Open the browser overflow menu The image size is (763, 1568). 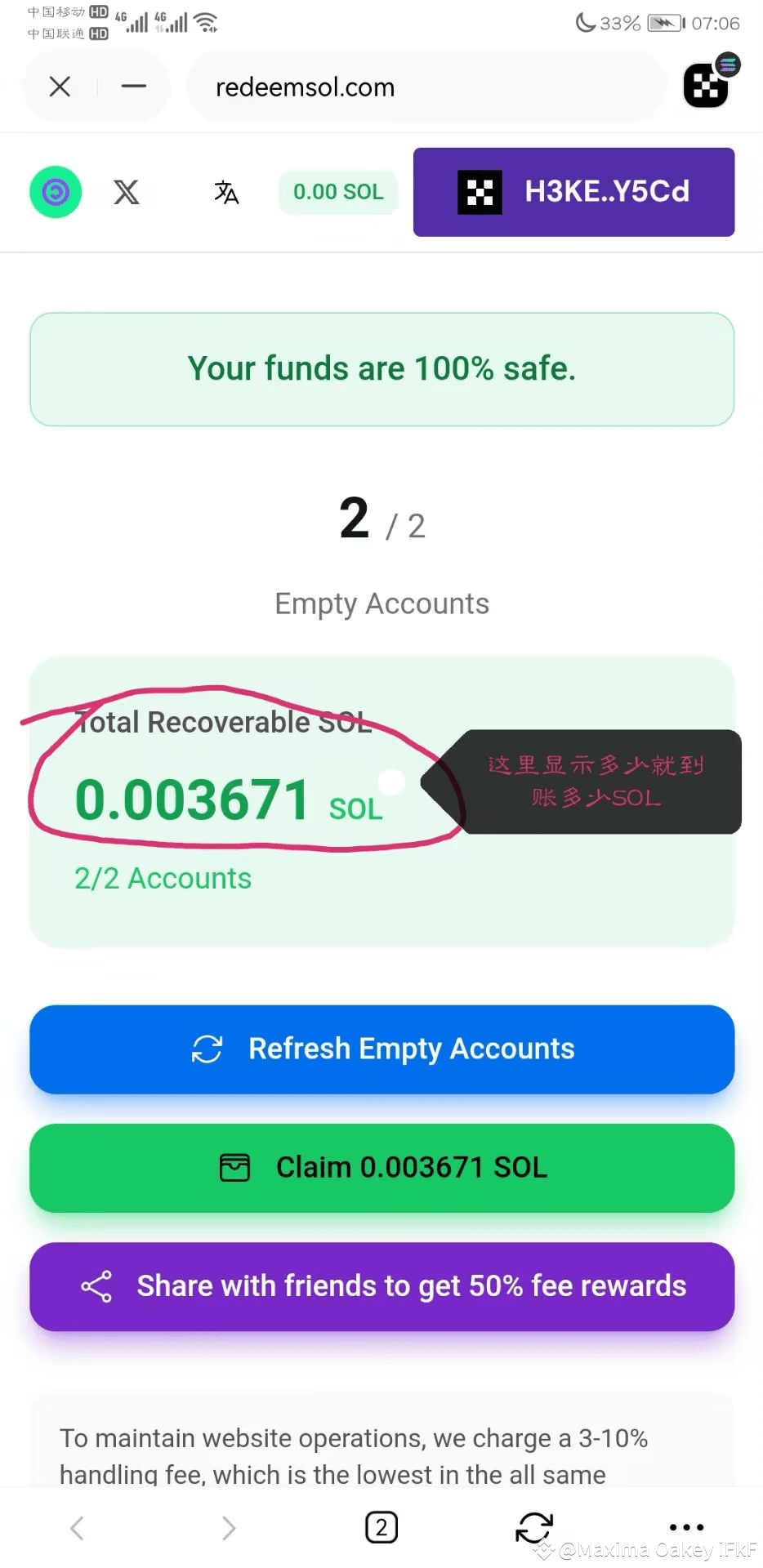click(x=686, y=1527)
